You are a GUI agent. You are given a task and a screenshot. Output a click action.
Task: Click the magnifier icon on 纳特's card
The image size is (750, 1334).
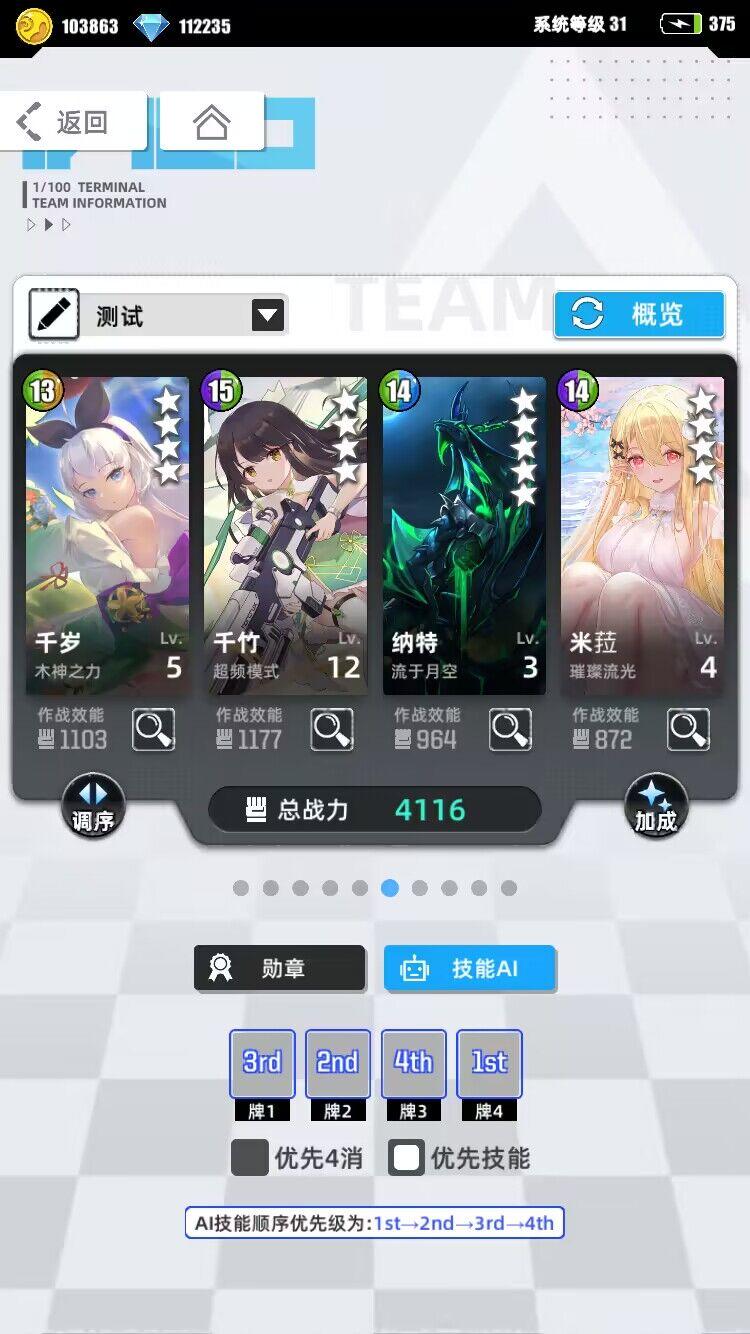[x=508, y=729]
